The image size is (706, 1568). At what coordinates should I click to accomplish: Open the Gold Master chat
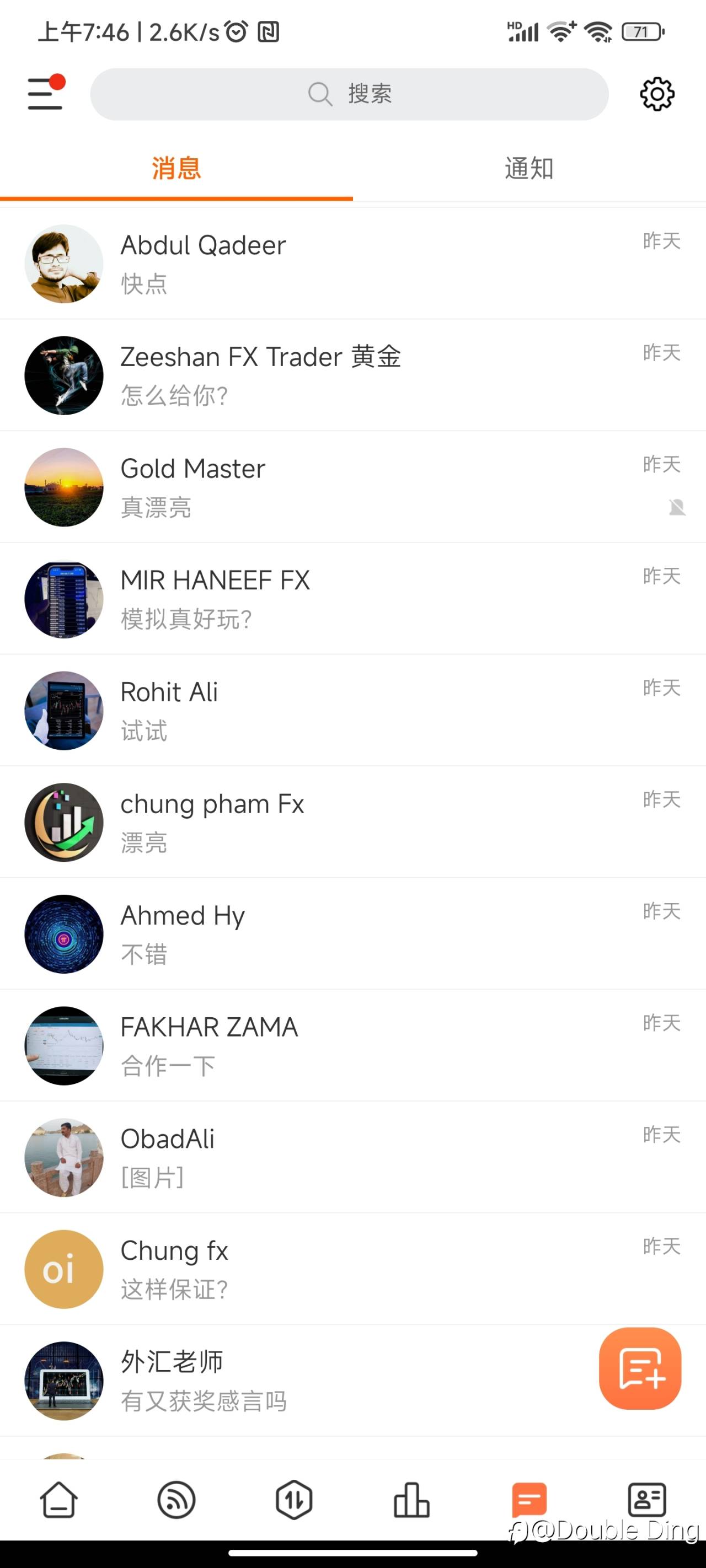[352, 487]
